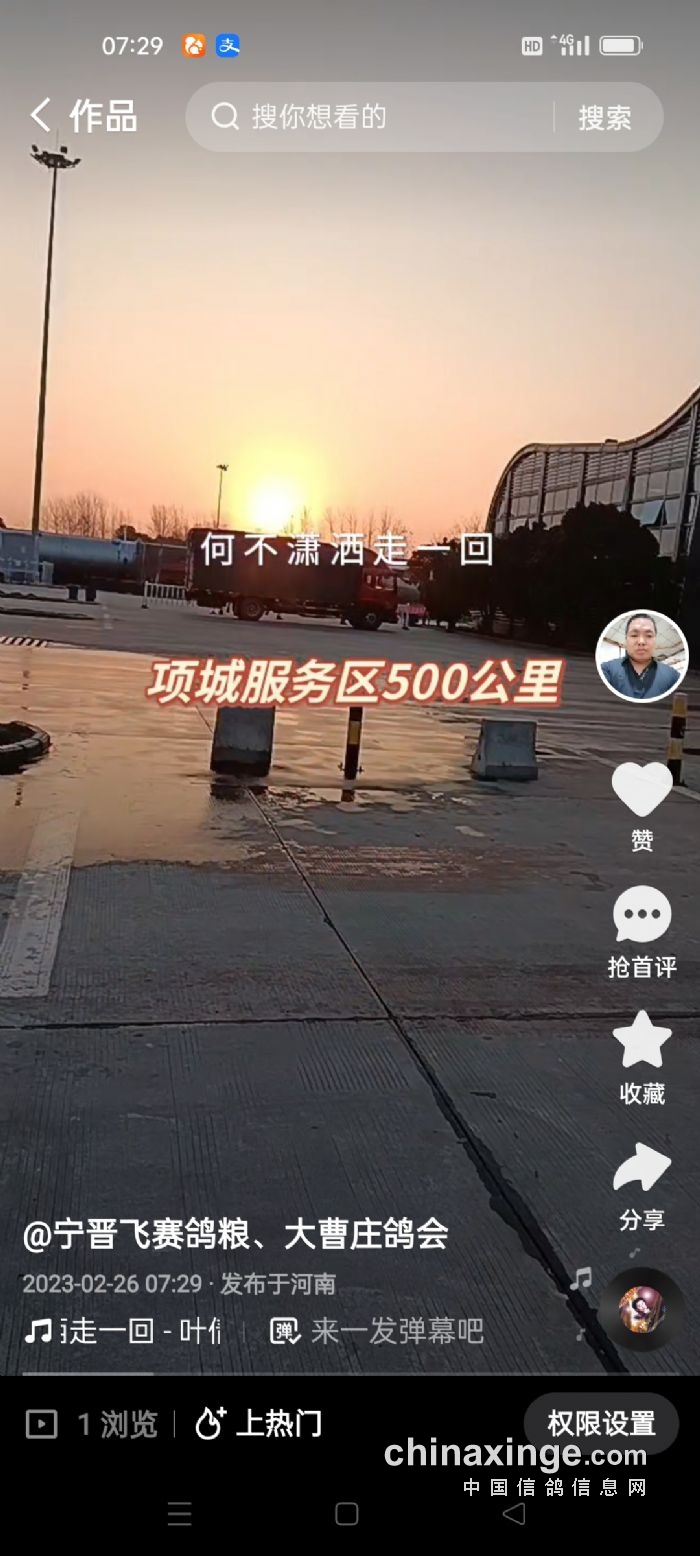The height and width of the screenshot is (1556, 700).
Task: Open comments via 抢首评
Action: pos(641,916)
